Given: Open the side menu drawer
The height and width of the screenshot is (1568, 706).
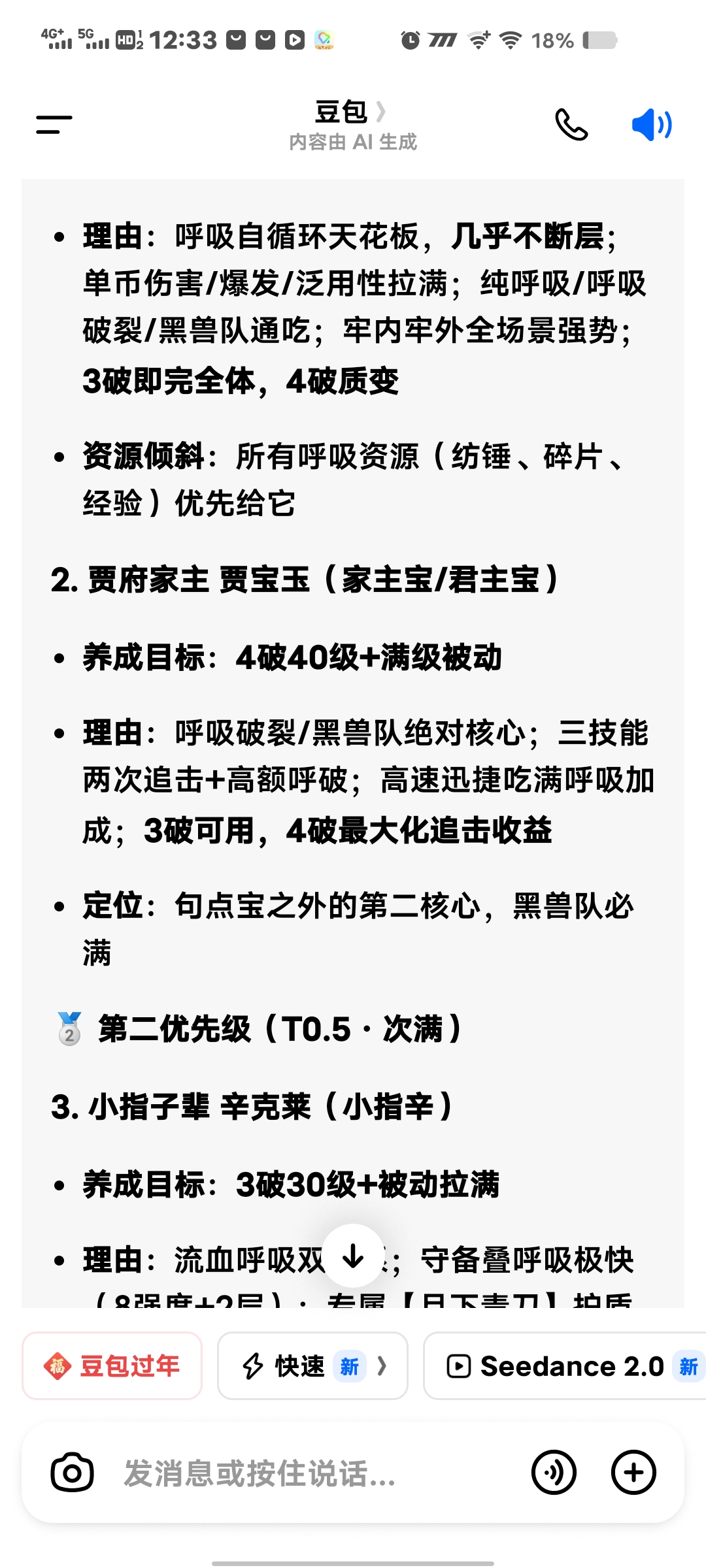Looking at the screenshot, I should [54, 124].
